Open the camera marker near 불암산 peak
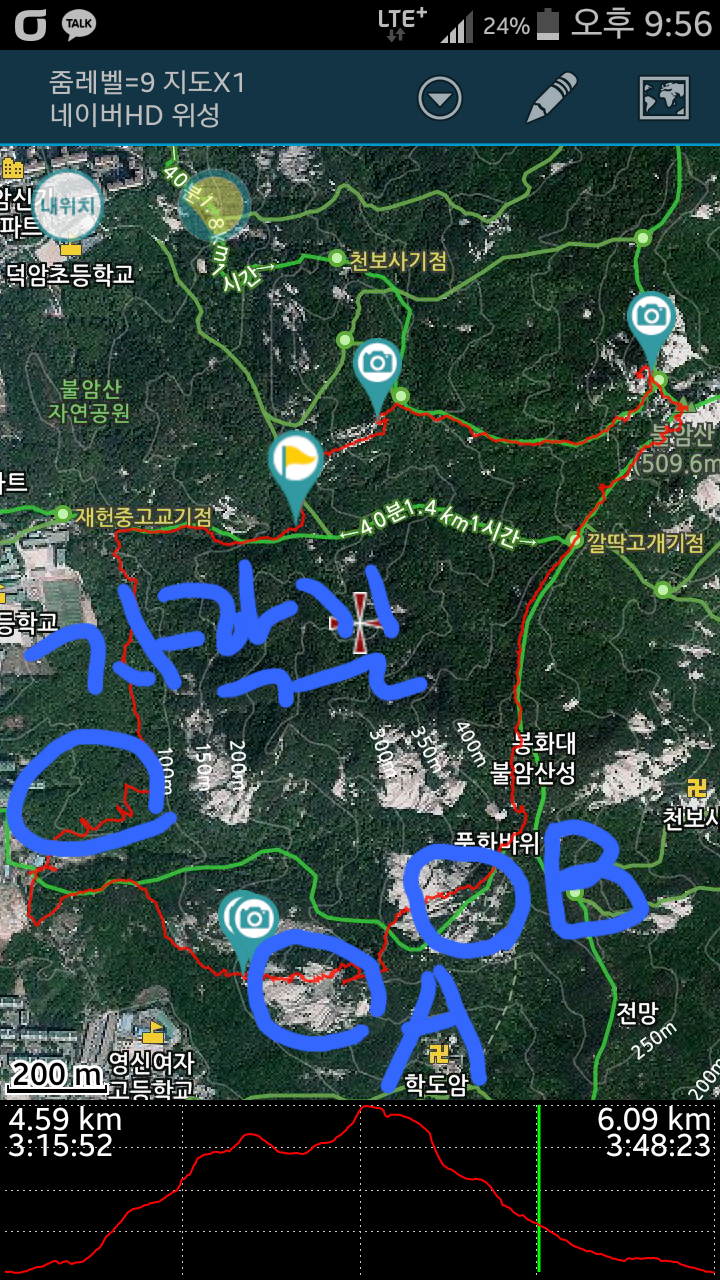 pos(651,316)
